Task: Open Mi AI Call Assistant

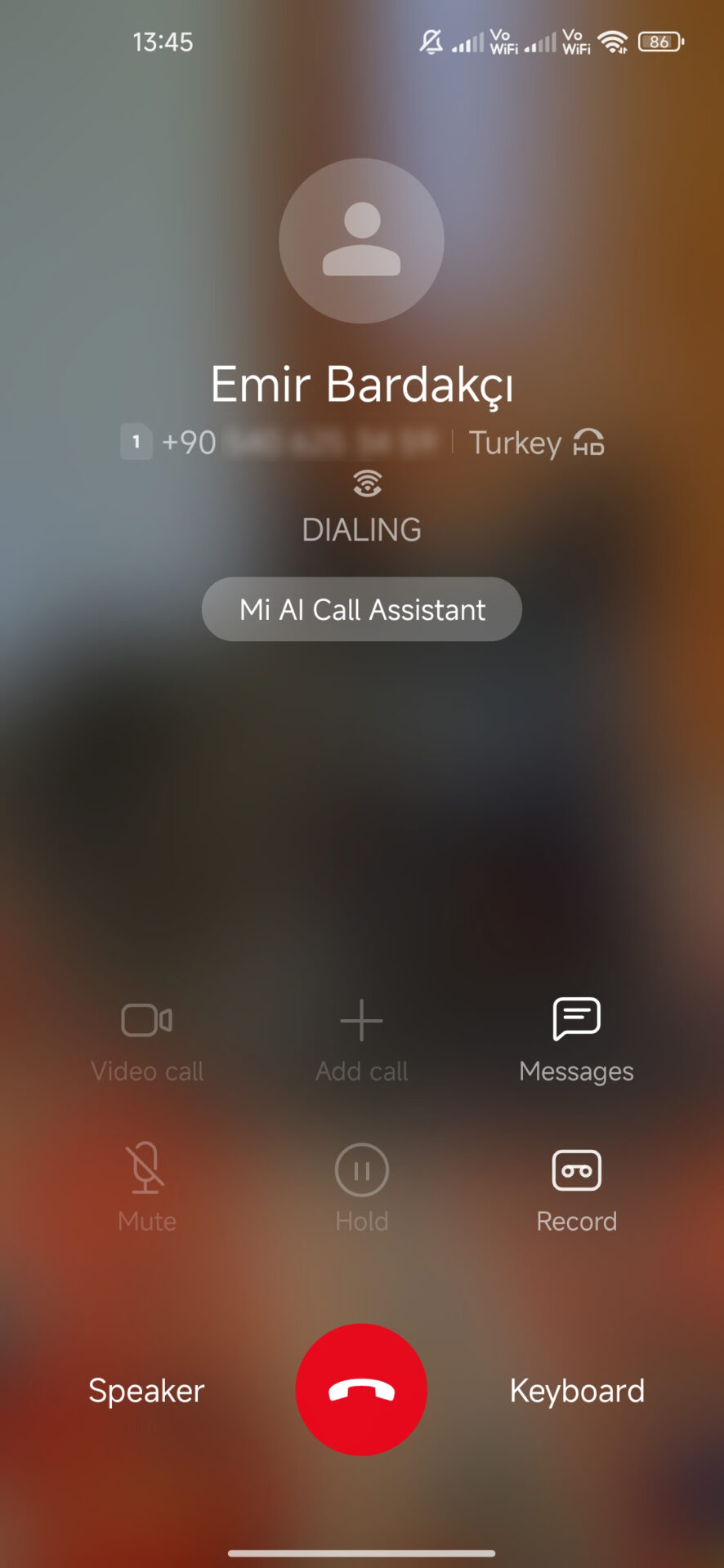Action: 362,609
